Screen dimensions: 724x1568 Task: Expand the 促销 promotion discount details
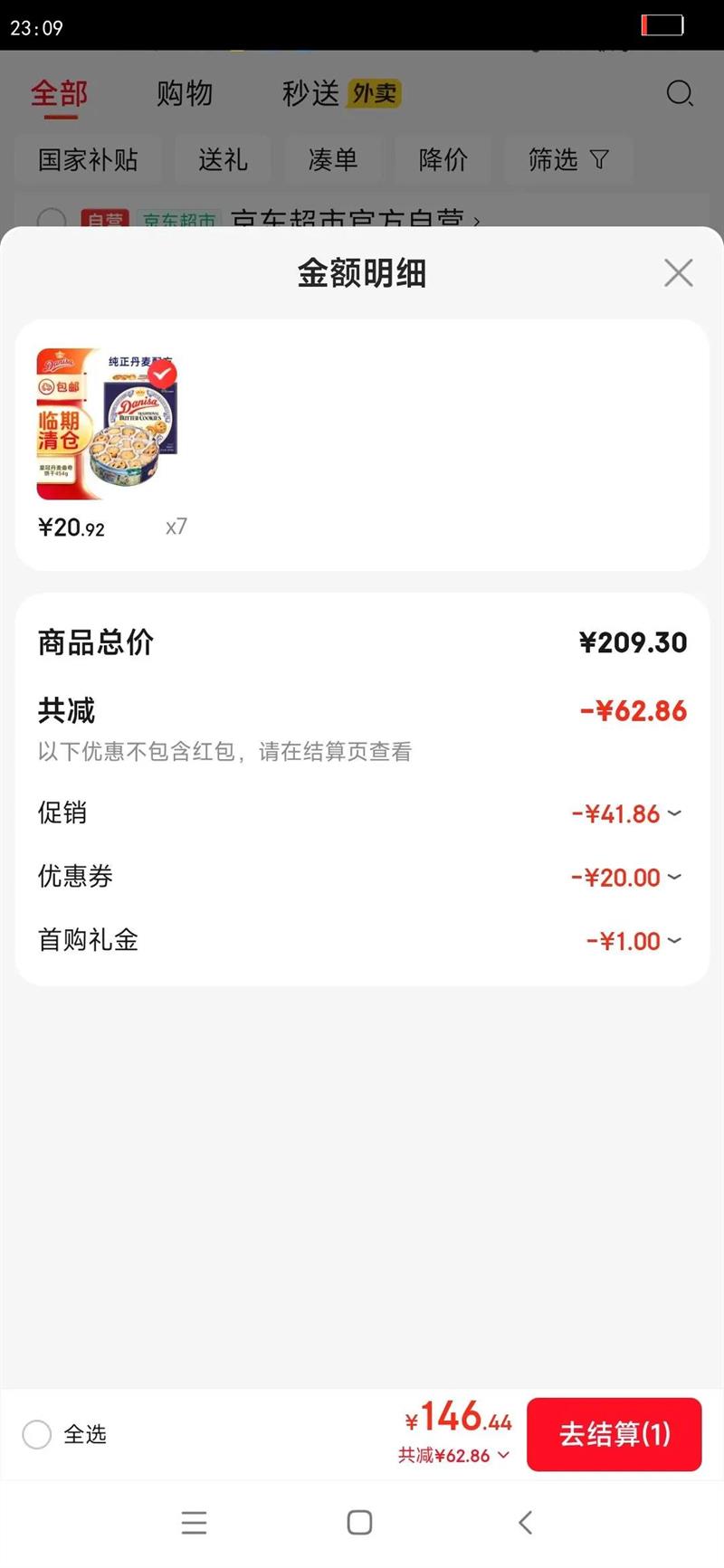tap(672, 813)
